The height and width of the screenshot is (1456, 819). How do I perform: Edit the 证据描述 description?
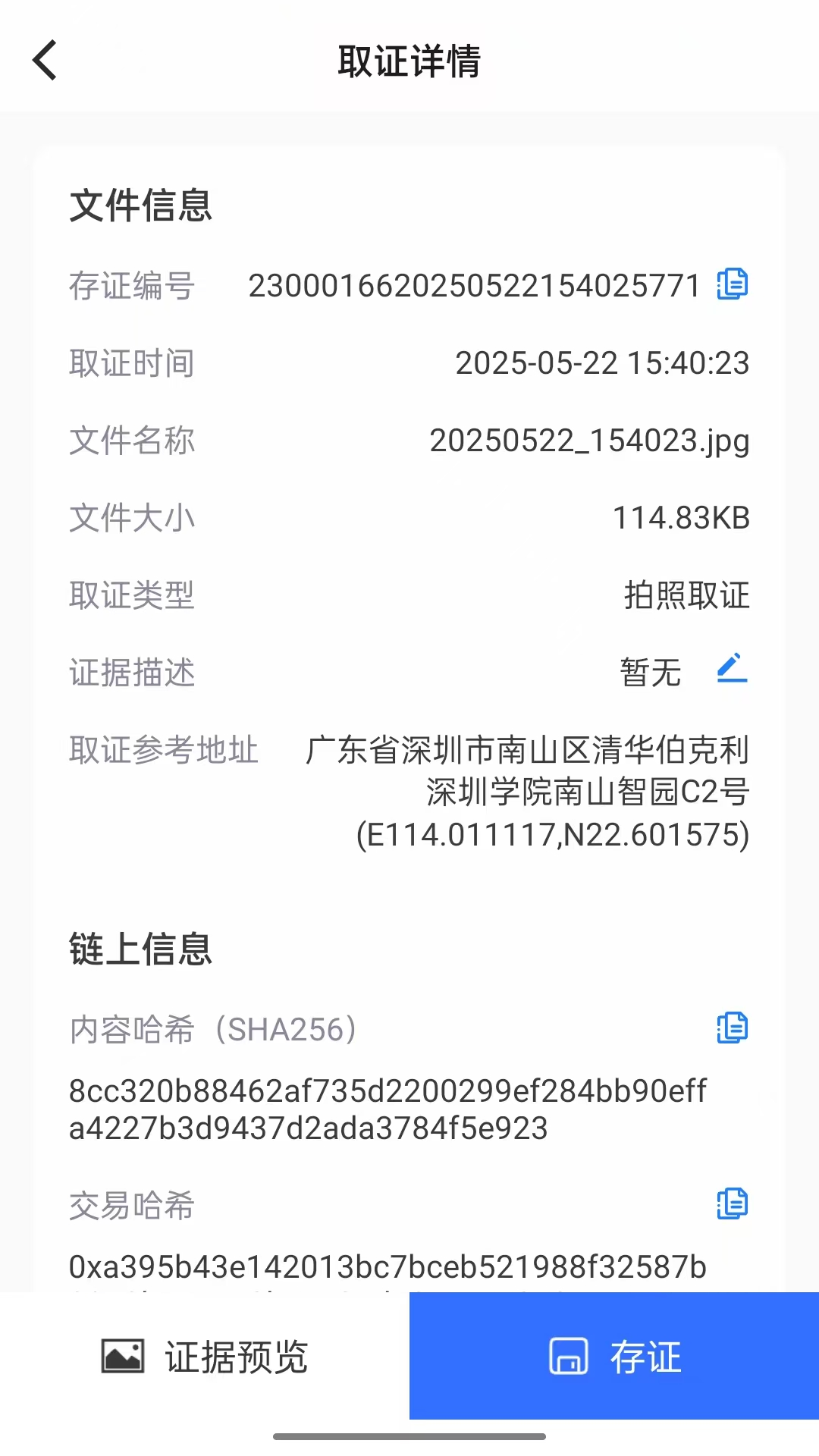[732, 669]
